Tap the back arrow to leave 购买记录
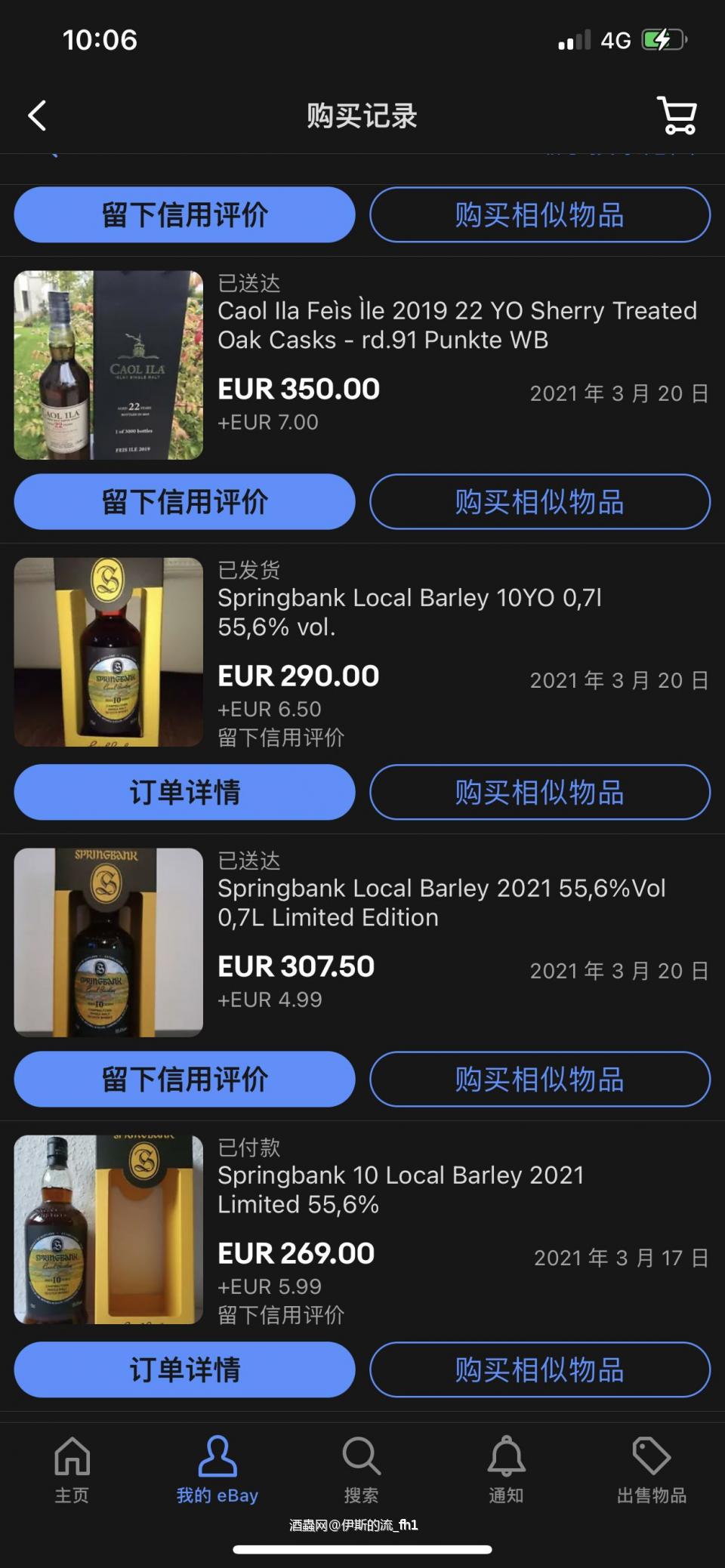 [36, 115]
